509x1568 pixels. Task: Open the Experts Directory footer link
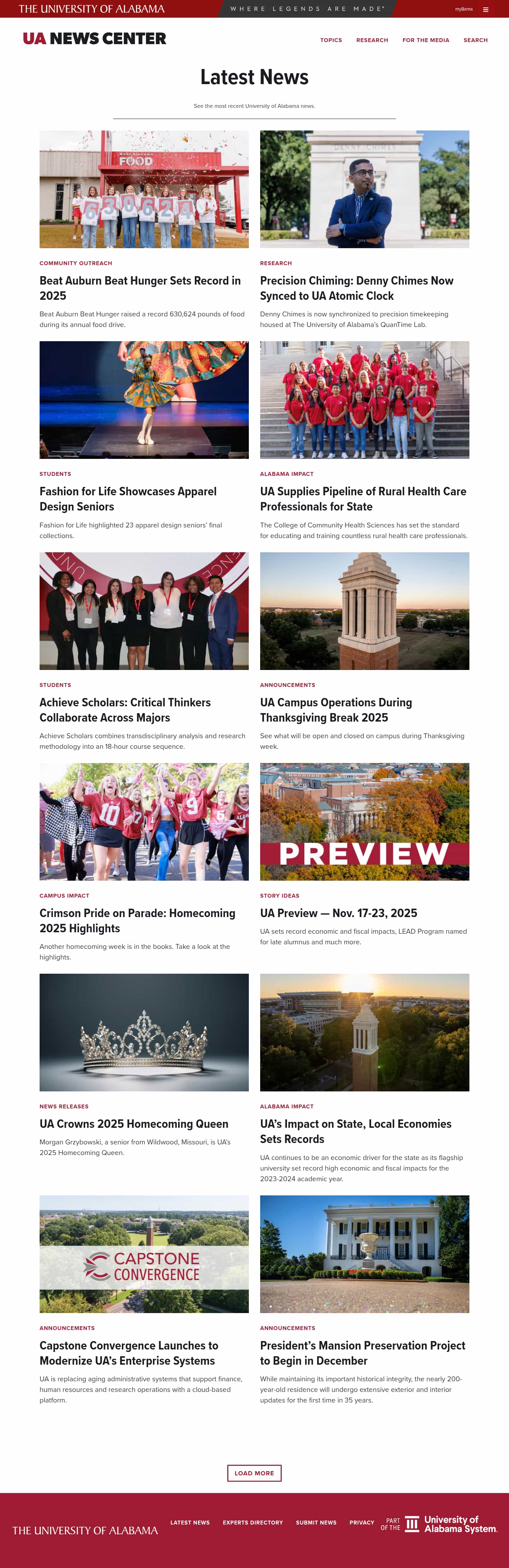253,1522
